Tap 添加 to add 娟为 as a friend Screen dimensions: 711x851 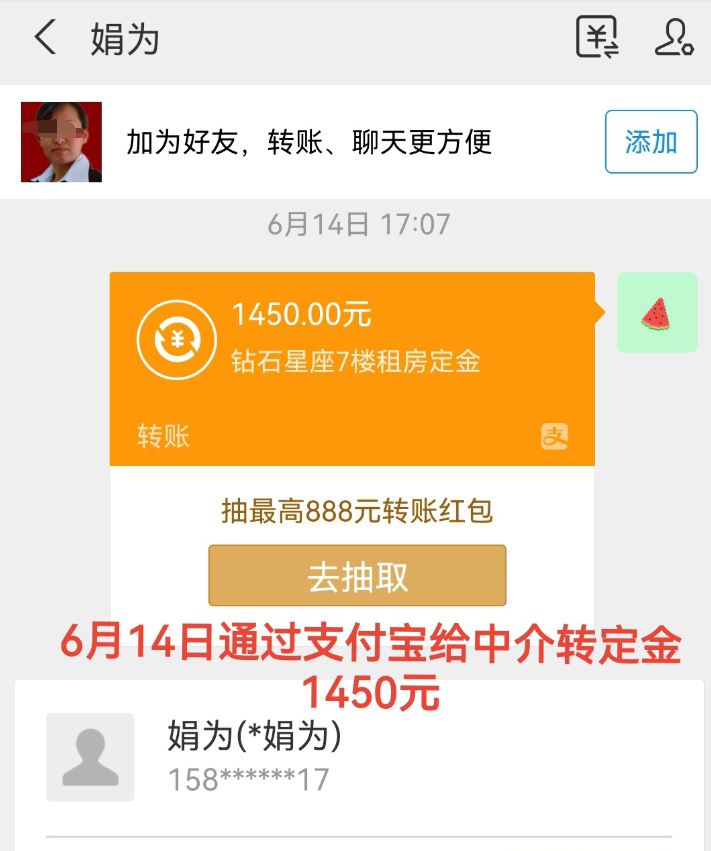(x=650, y=142)
